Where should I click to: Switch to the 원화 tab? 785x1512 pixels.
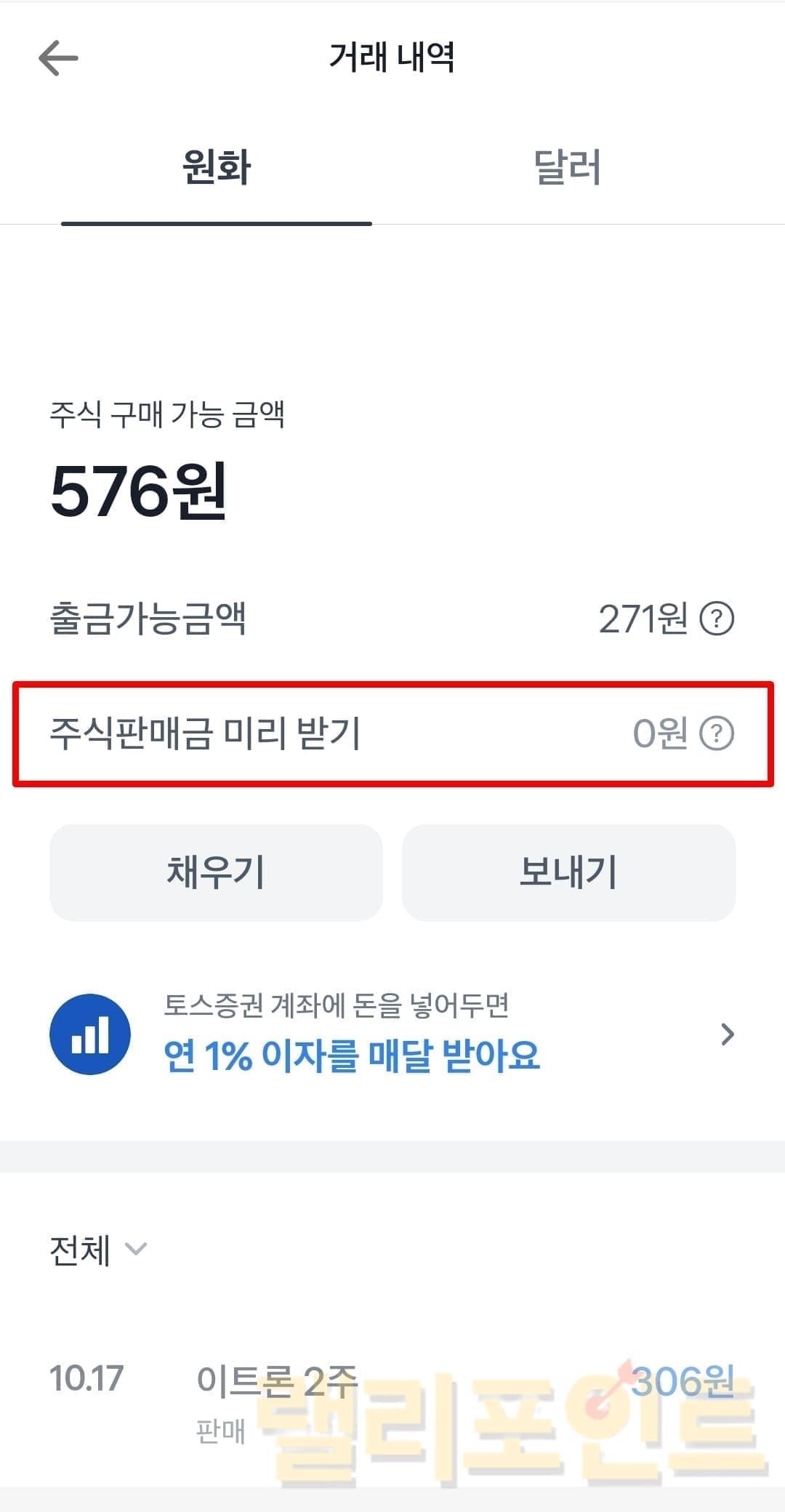pos(217,169)
